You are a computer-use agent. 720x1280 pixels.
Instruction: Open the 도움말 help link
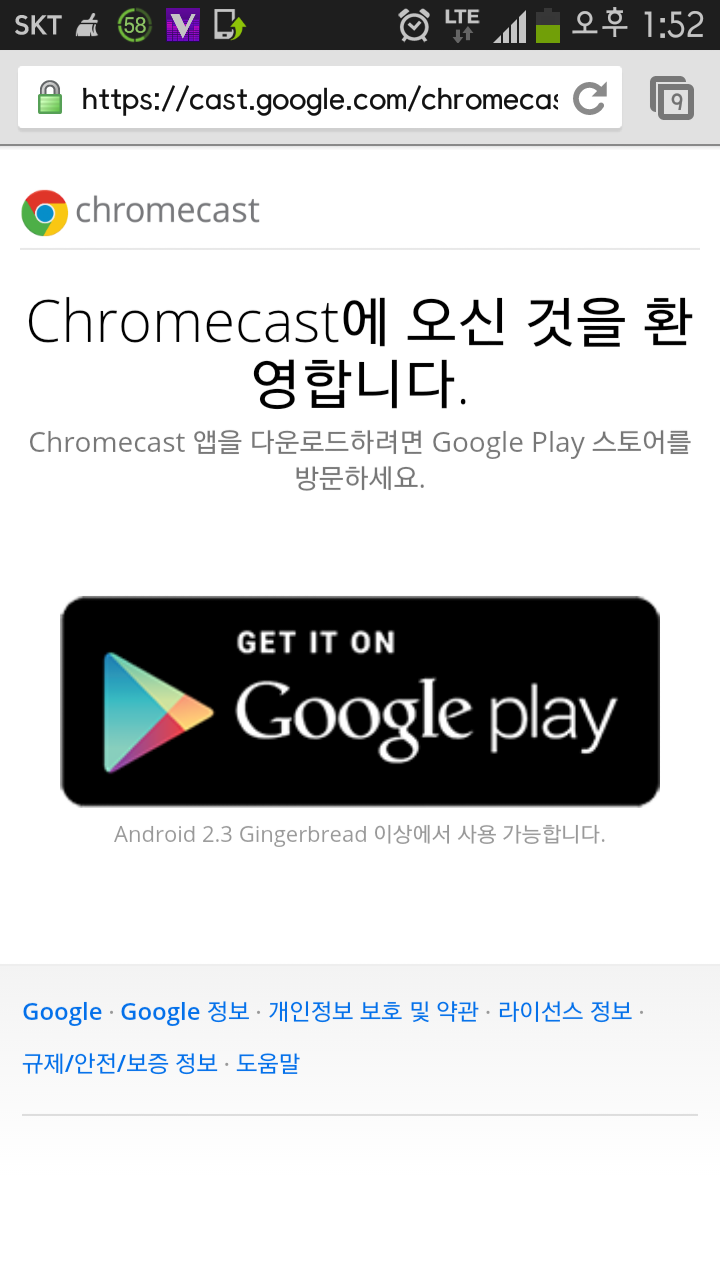coord(267,1063)
